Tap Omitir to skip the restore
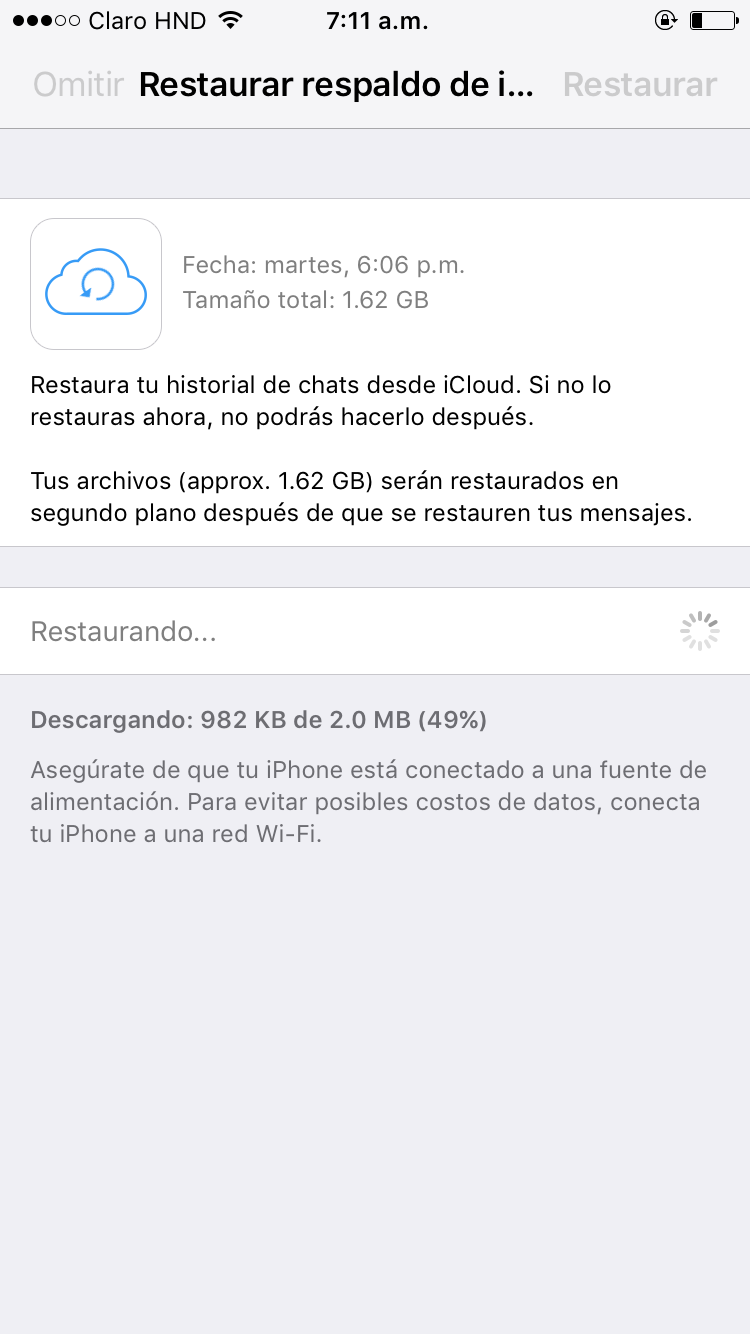Image resolution: width=750 pixels, height=1334 pixels. [79, 85]
